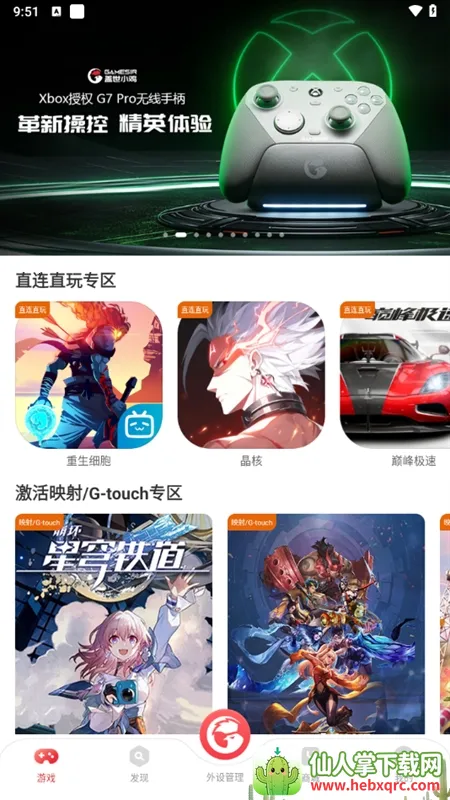The height and width of the screenshot is (800, 450).
Task: Switch to the 发现 tab
Action: point(139,765)
